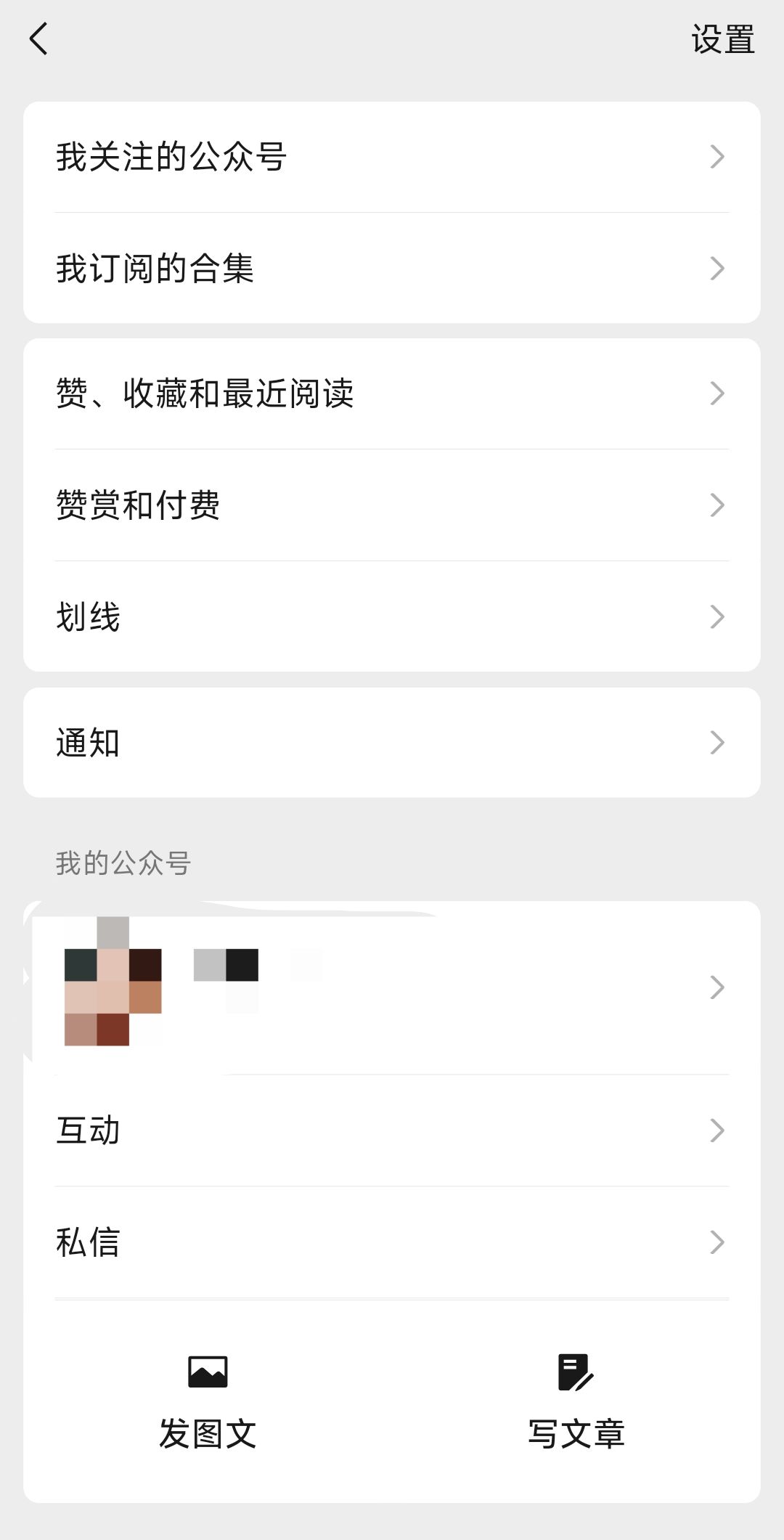Open the 互动 row
This screenshot has width=784, height=1540.
pyautogui.click(x=392, y=1130)
